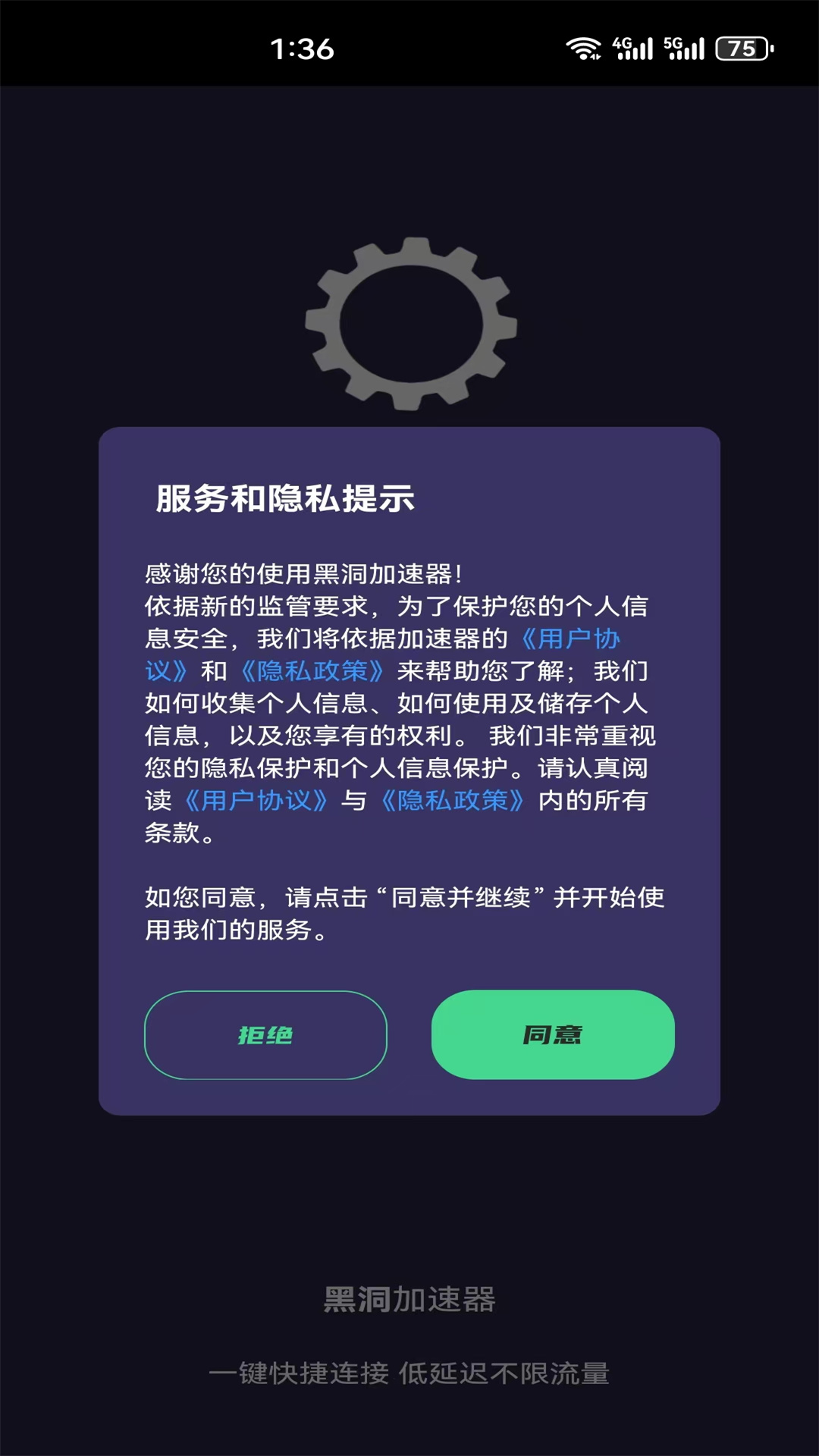This screenshot has width=819, height=1456.
Task: Open the second 《隐私政策》 link
Action: pos(453,802)
